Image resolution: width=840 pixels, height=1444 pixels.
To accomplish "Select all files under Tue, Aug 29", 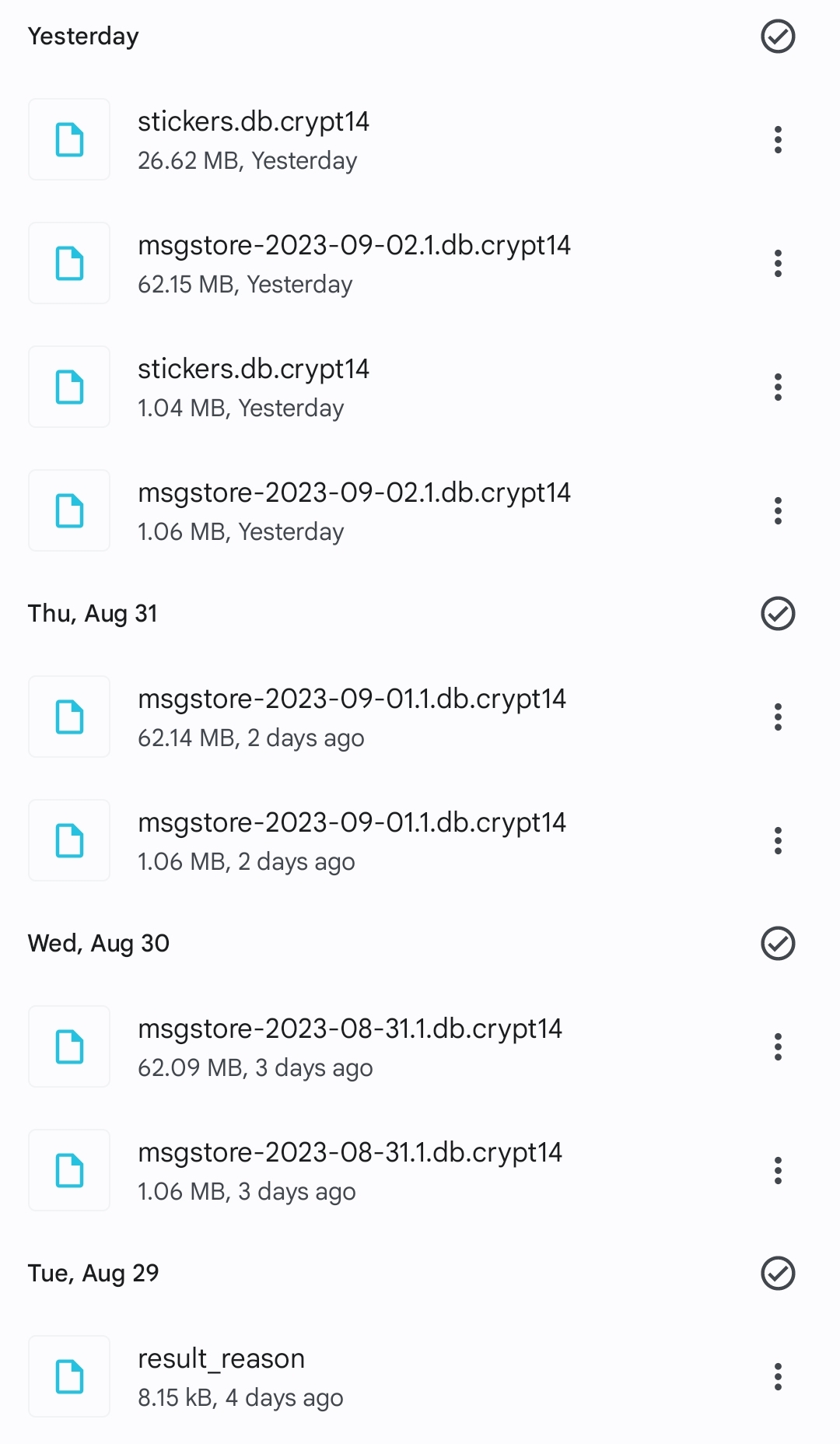I will [x=777, y=1274].
